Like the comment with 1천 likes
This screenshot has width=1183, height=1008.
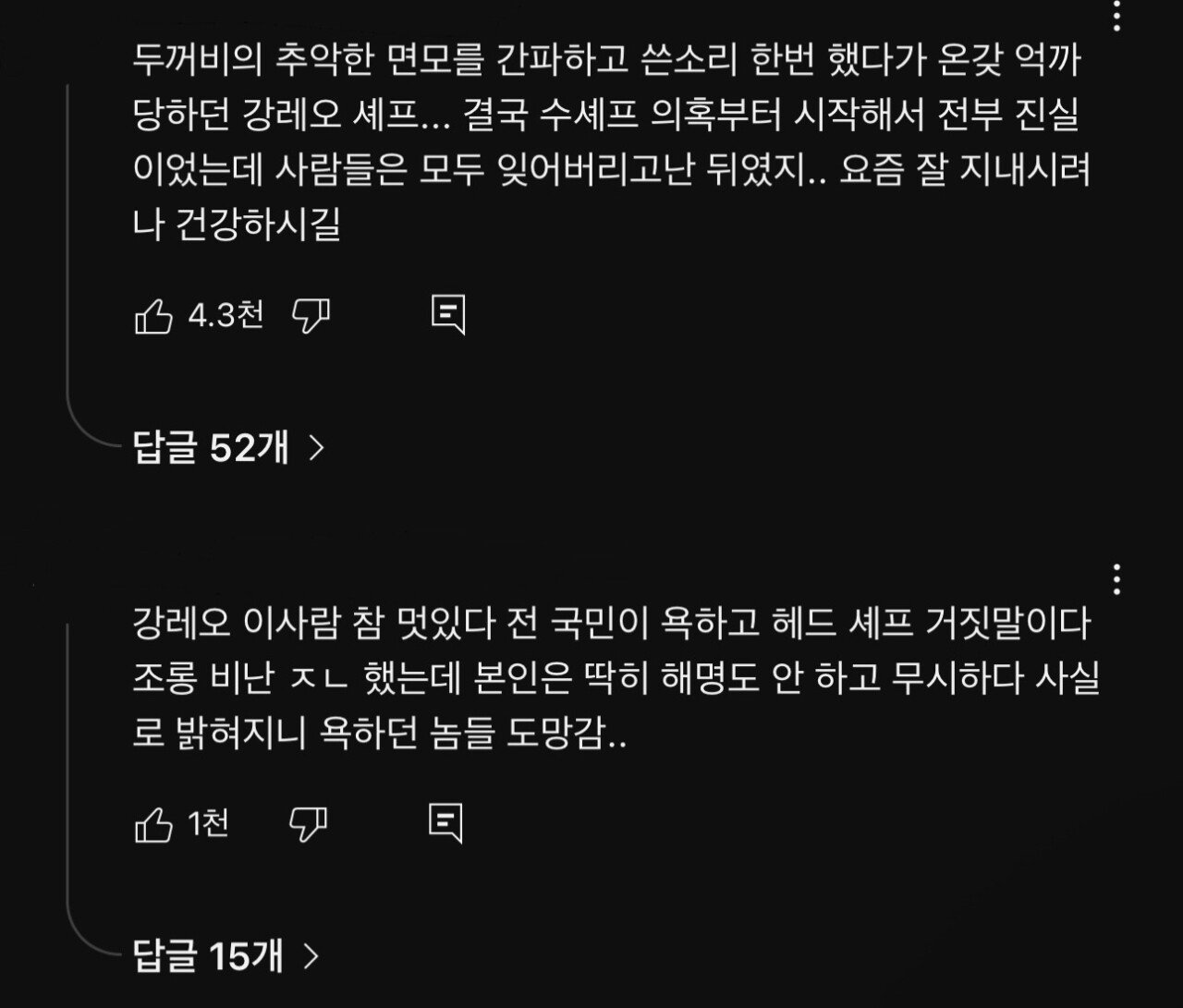[x=154, y=823]
